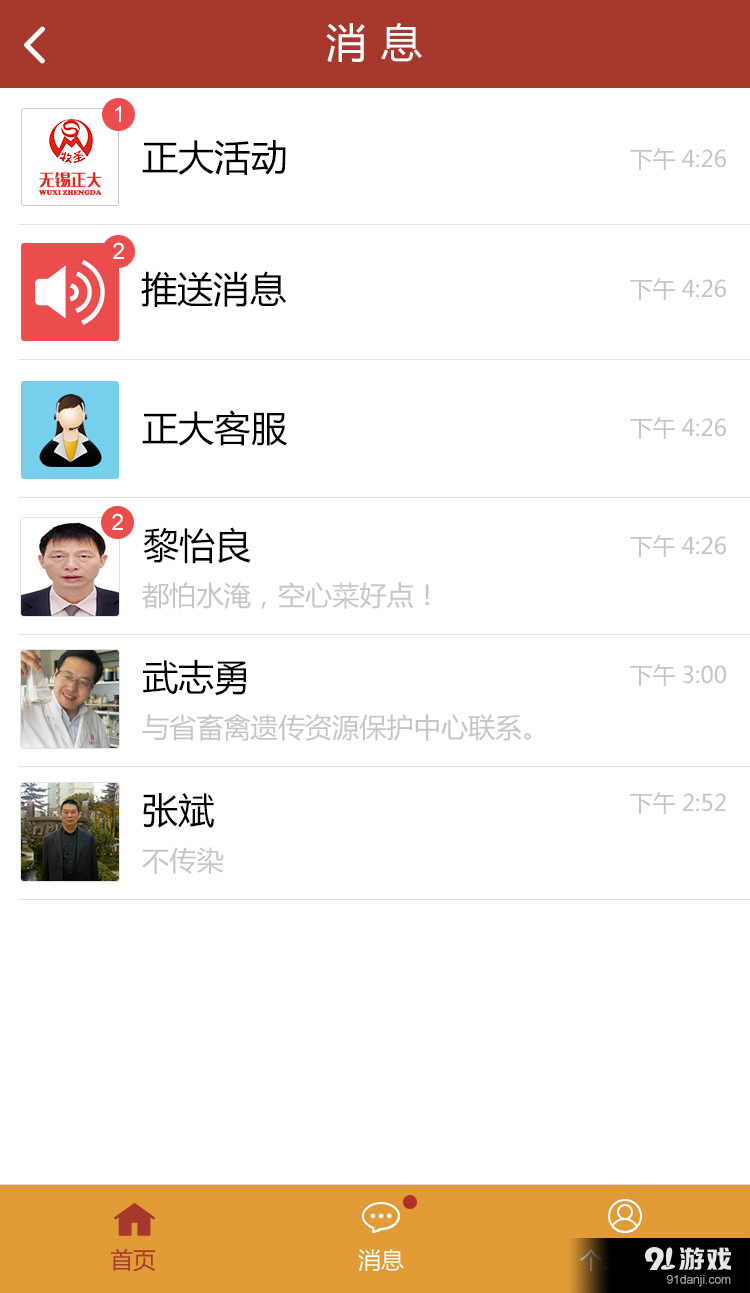Tap the red dot badge on 黎怡良's avatar
Viewport: 750px width, 1293px height.
point(119,521)
